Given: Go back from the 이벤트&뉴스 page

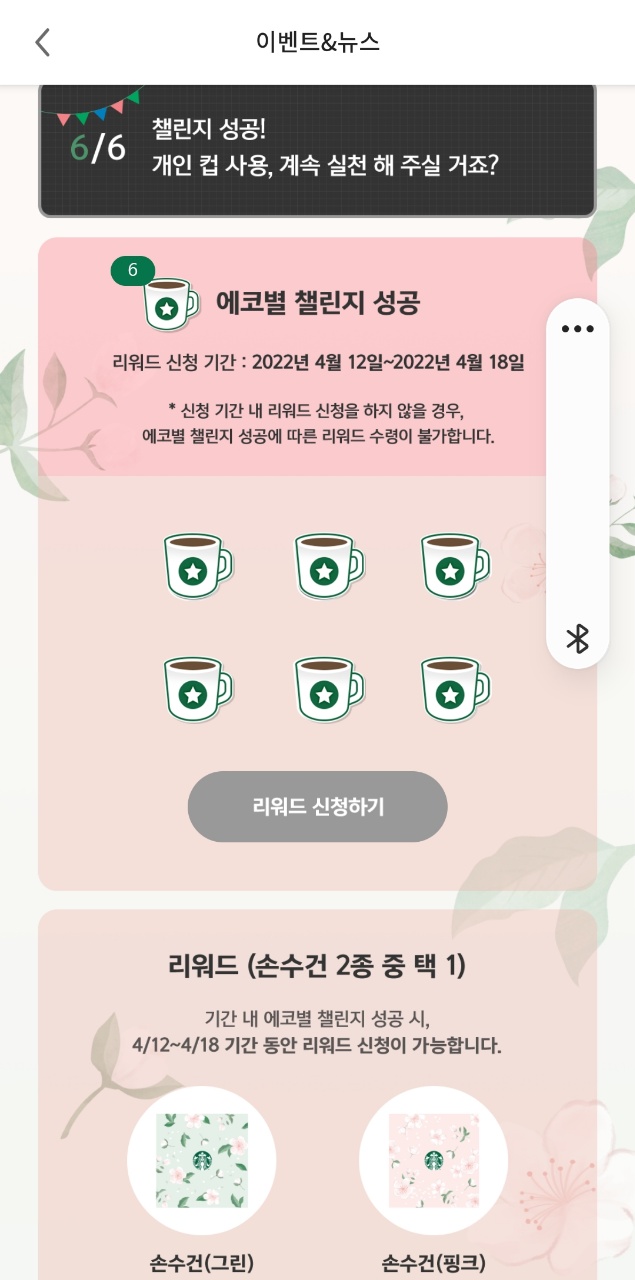Looking at the screenshot, I should click(42, 42).
